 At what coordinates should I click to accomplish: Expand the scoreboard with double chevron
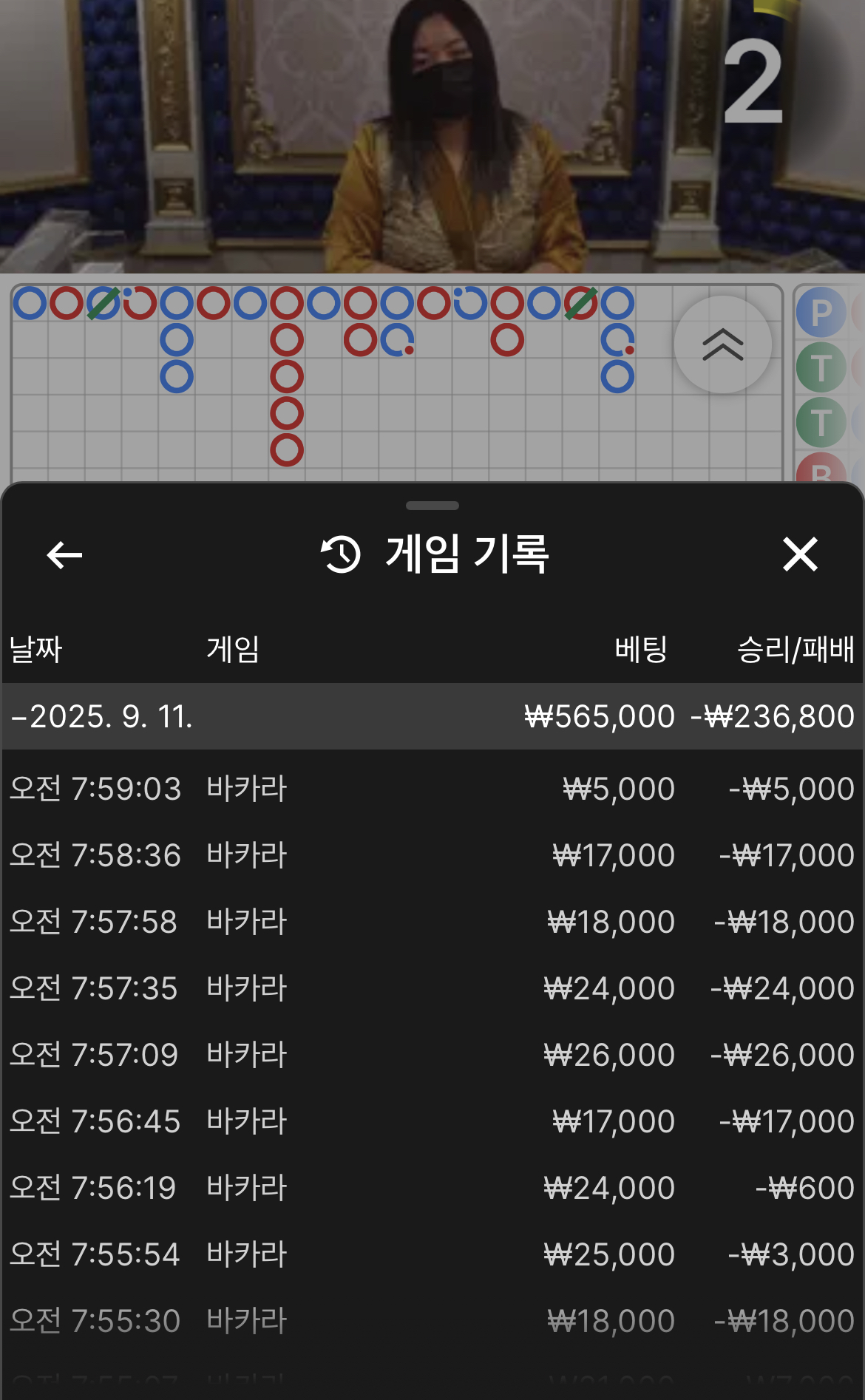coord(722,344)
